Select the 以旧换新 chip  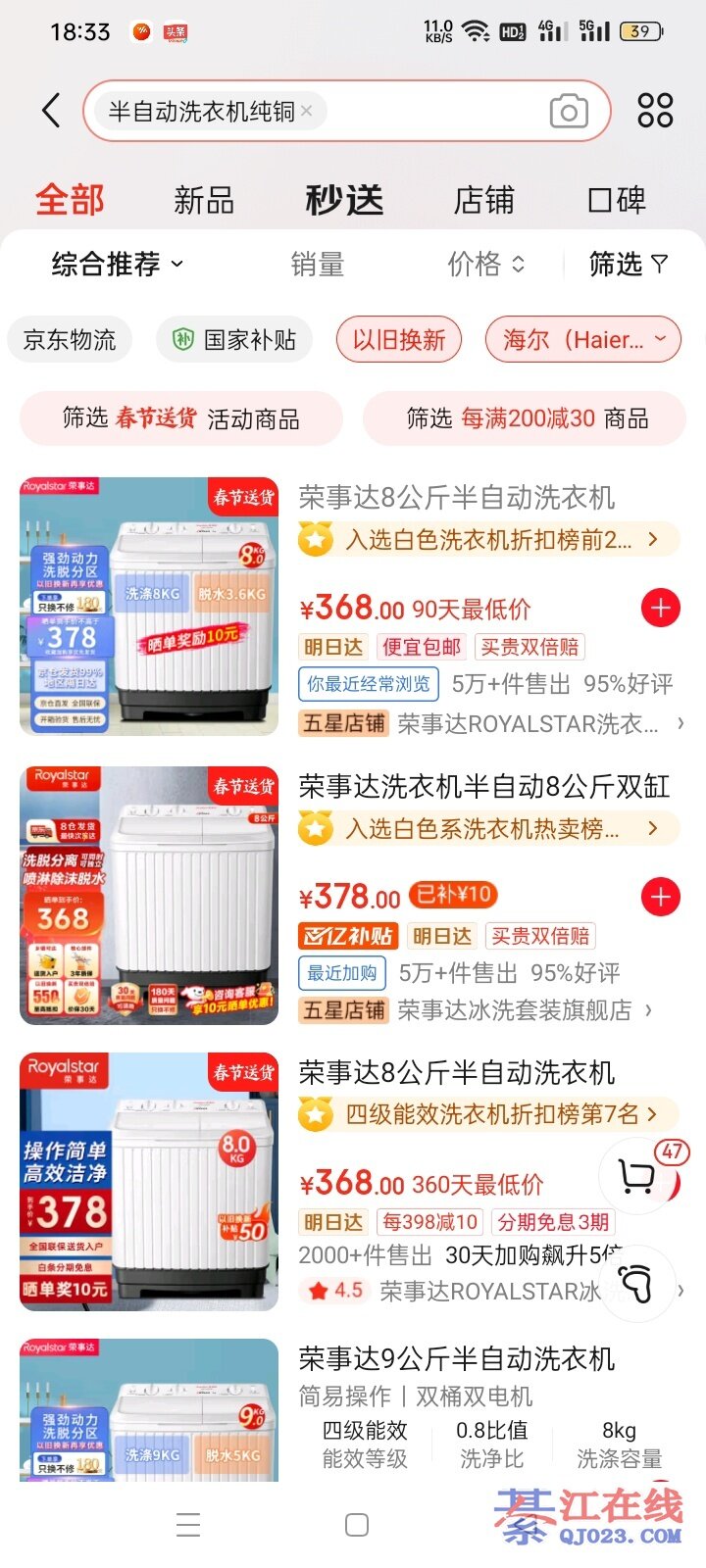399,340
